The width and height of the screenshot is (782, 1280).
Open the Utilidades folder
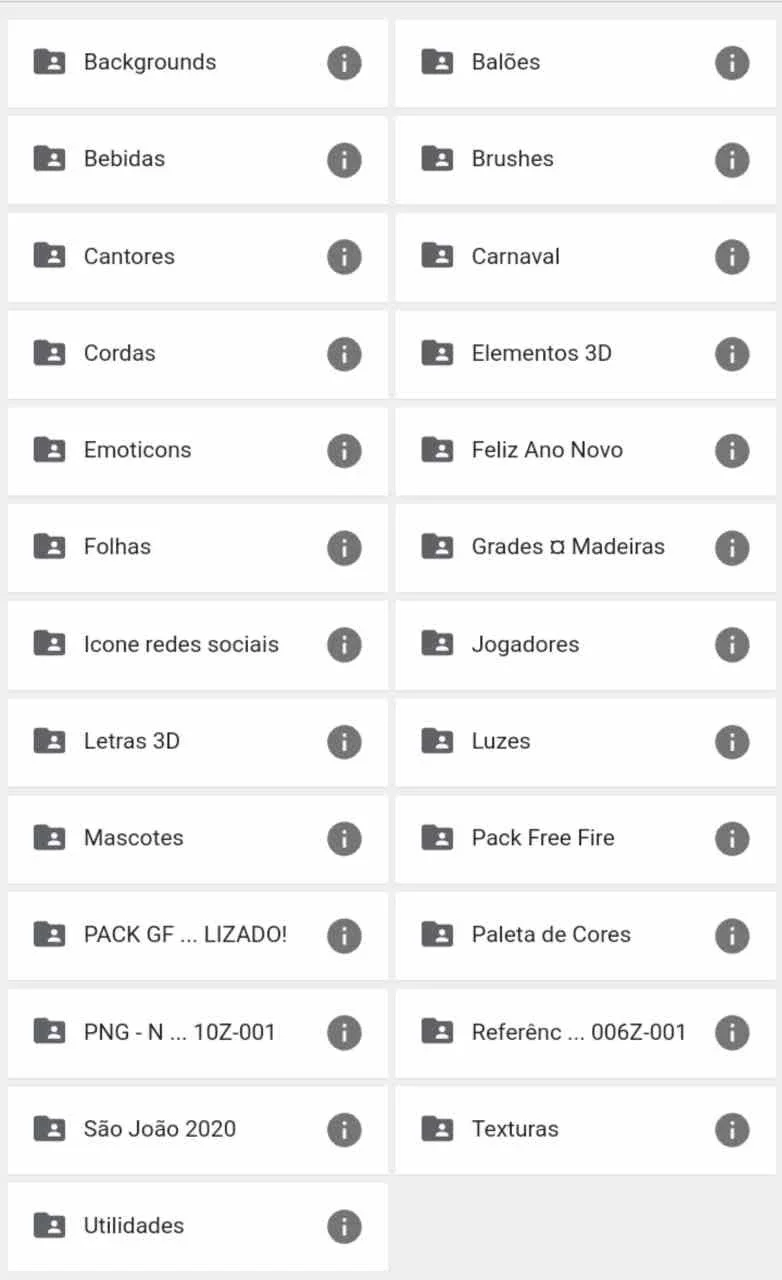click(197, 1227)
